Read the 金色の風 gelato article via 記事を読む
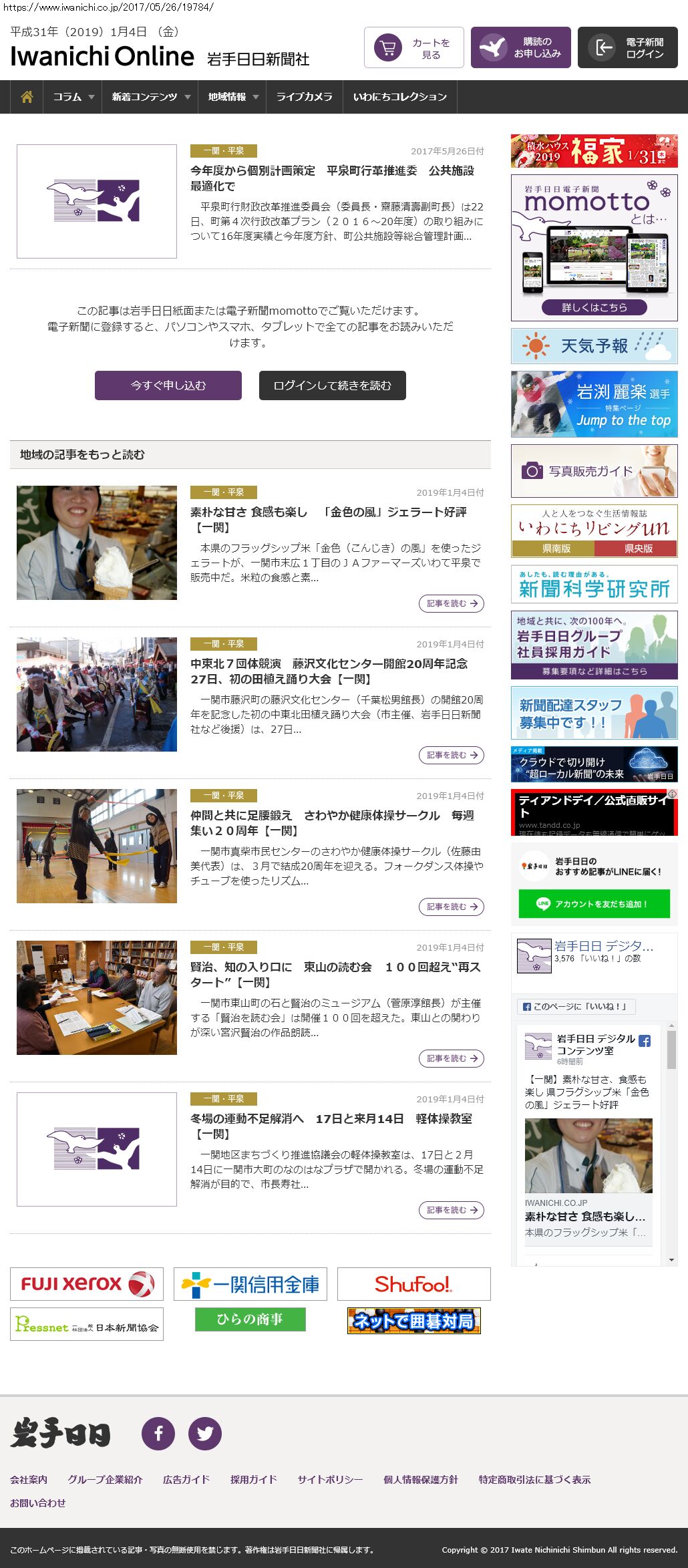The width and height of the screenshot is (688, 1568). tap(452, 603)
